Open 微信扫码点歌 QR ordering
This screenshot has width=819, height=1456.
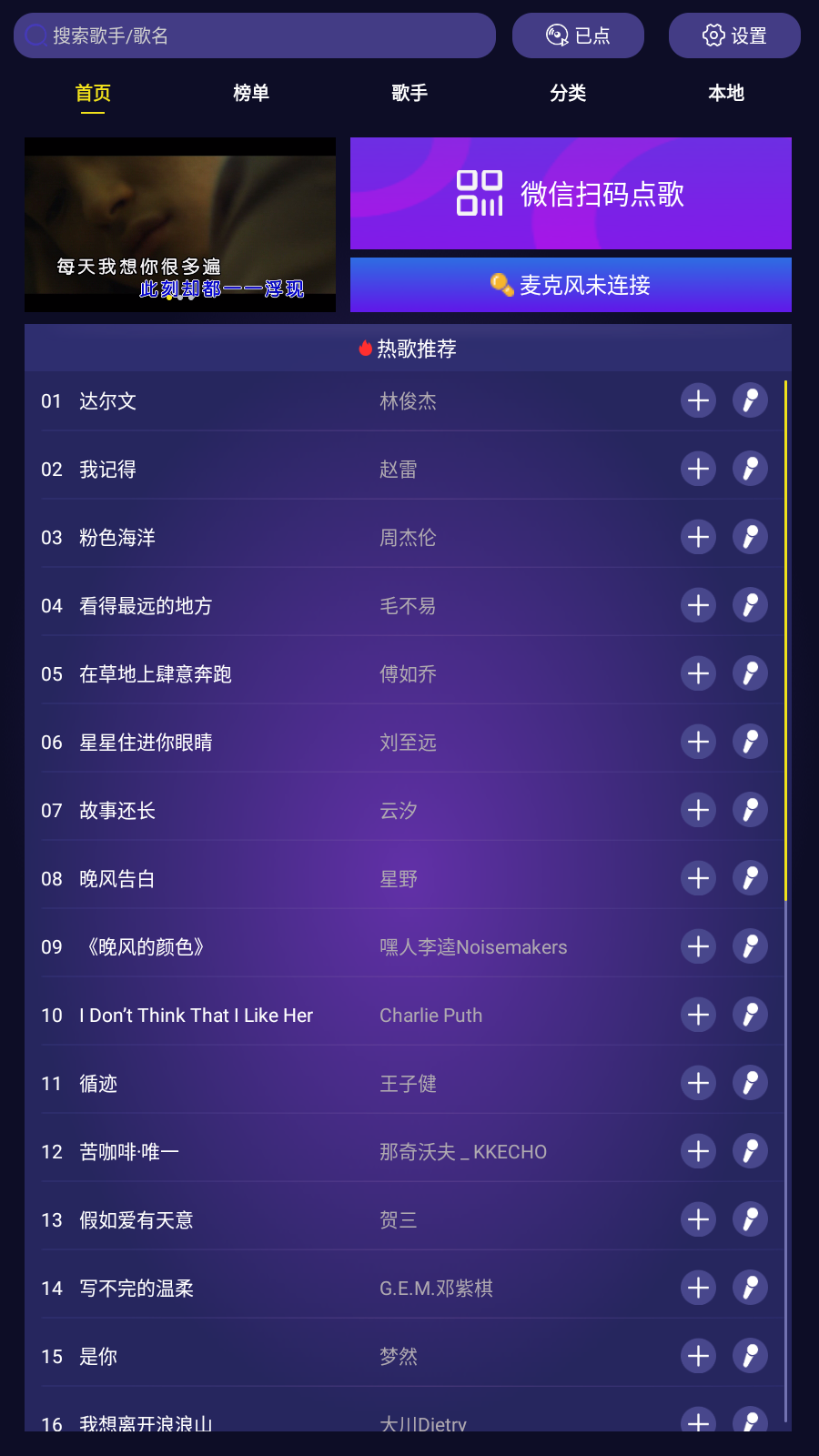click(x=571, y=193)
